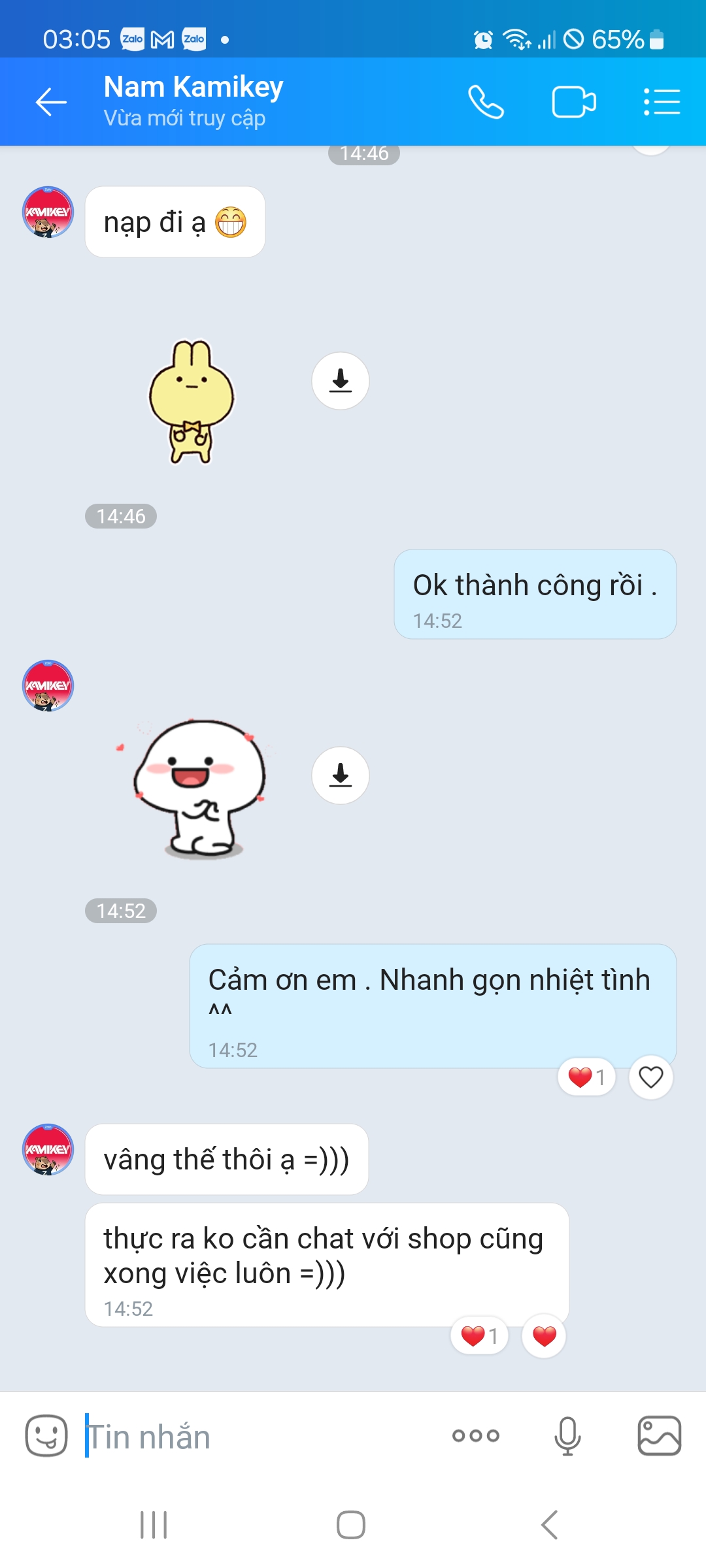Open the recent apps view
The image size is (706, 1568).
tap(154, 1525)
